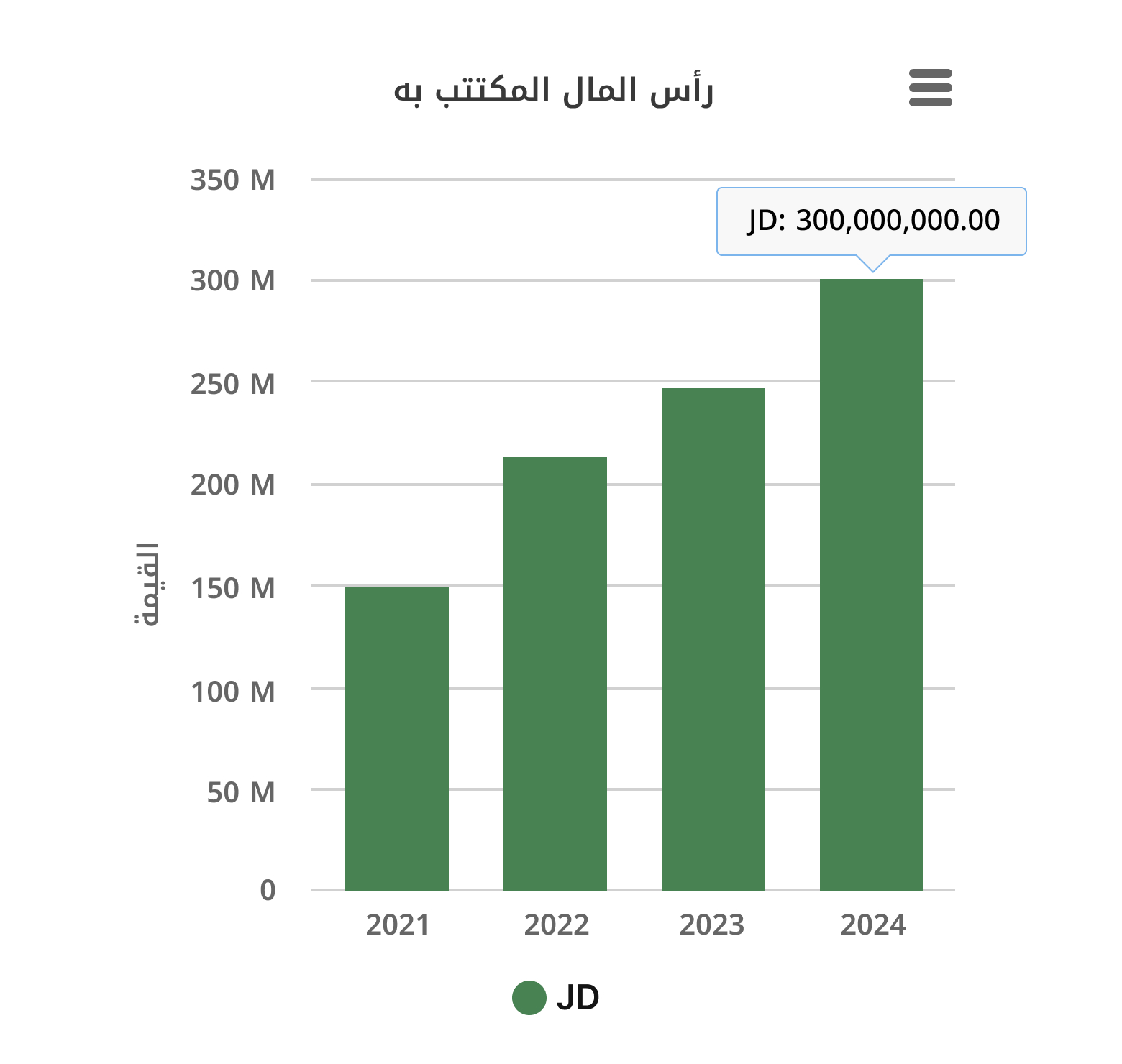Show the value for the 2023 bar
The width and height of the screenshot is (1122, 1064).
point(713,639)
